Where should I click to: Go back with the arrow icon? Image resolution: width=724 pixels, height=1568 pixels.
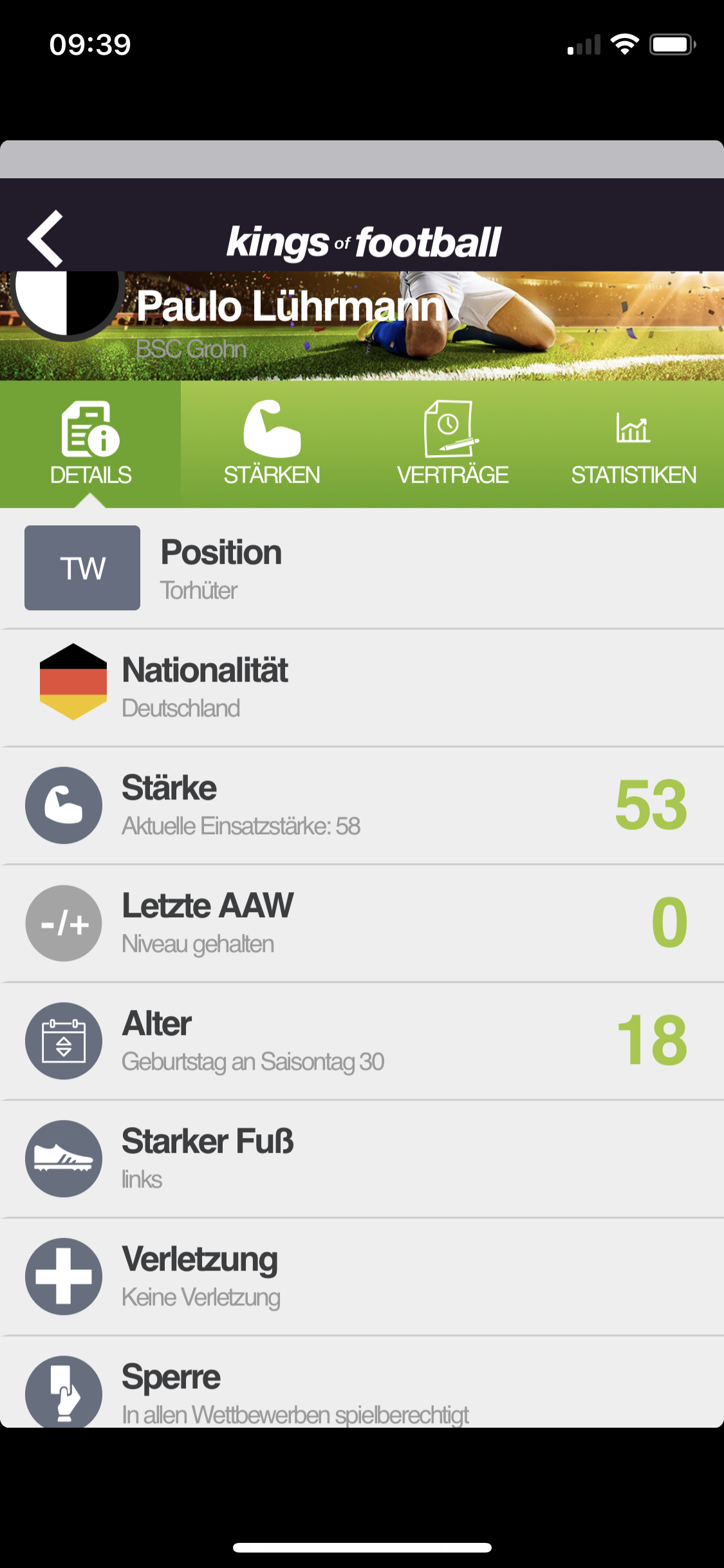45,238
